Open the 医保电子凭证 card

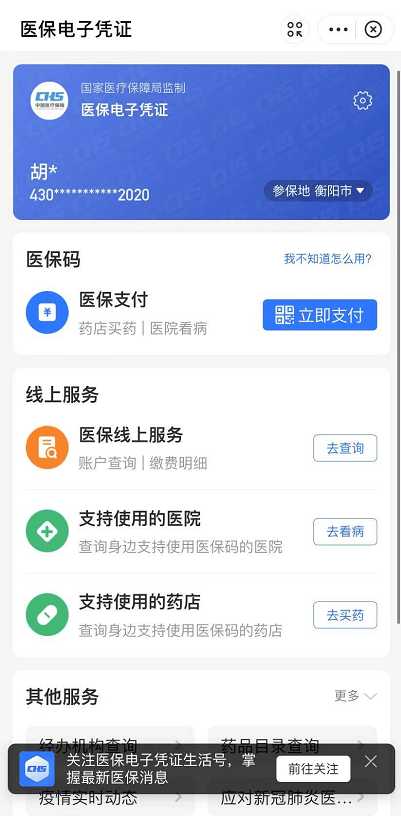coord(201,142)
